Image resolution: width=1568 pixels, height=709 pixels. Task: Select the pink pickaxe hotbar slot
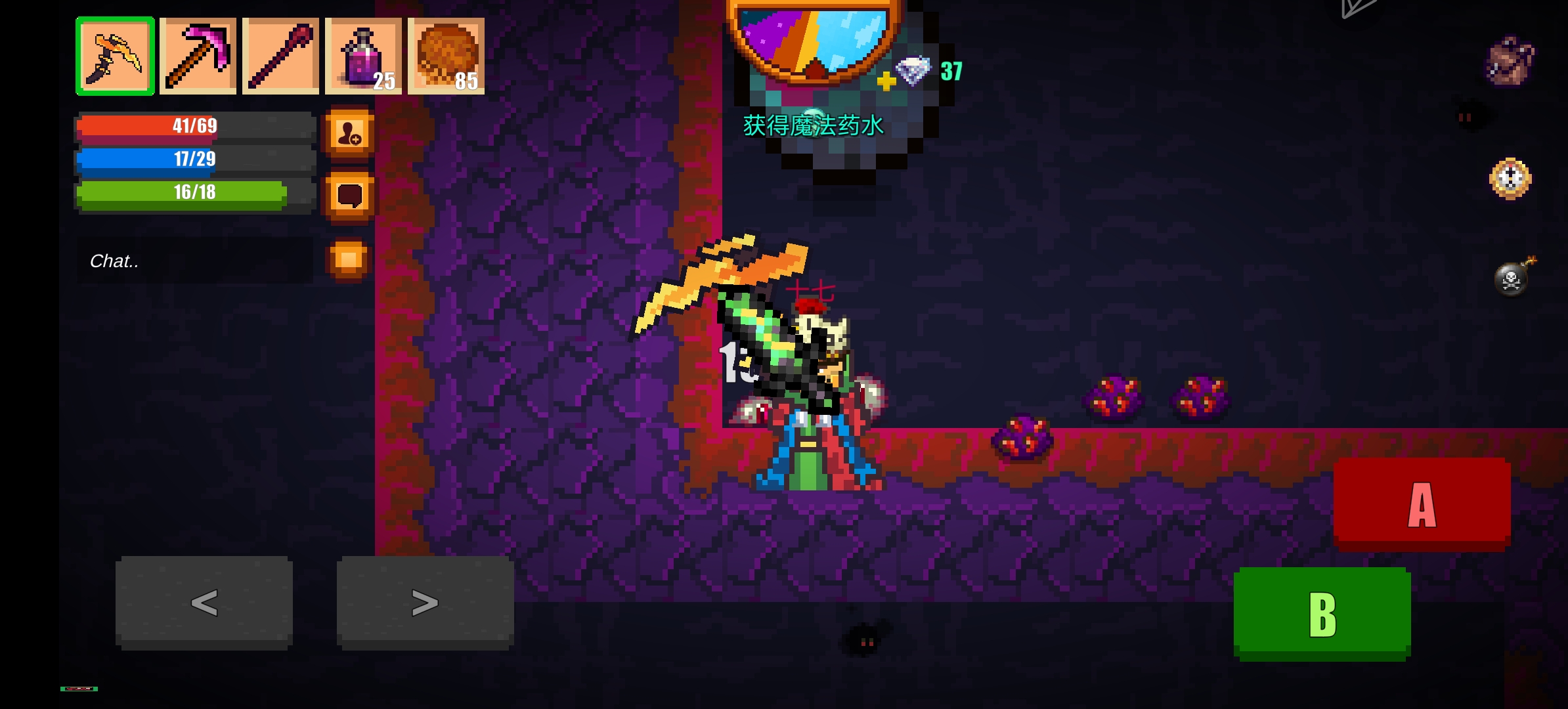point(198,56)
